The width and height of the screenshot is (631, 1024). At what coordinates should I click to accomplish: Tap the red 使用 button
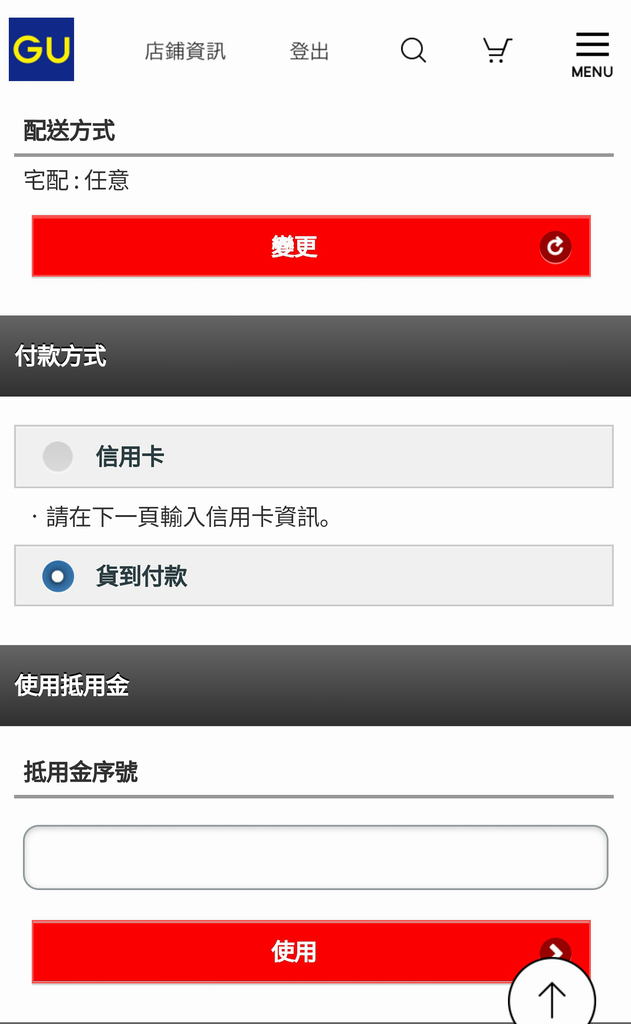(x=311, y=952)
